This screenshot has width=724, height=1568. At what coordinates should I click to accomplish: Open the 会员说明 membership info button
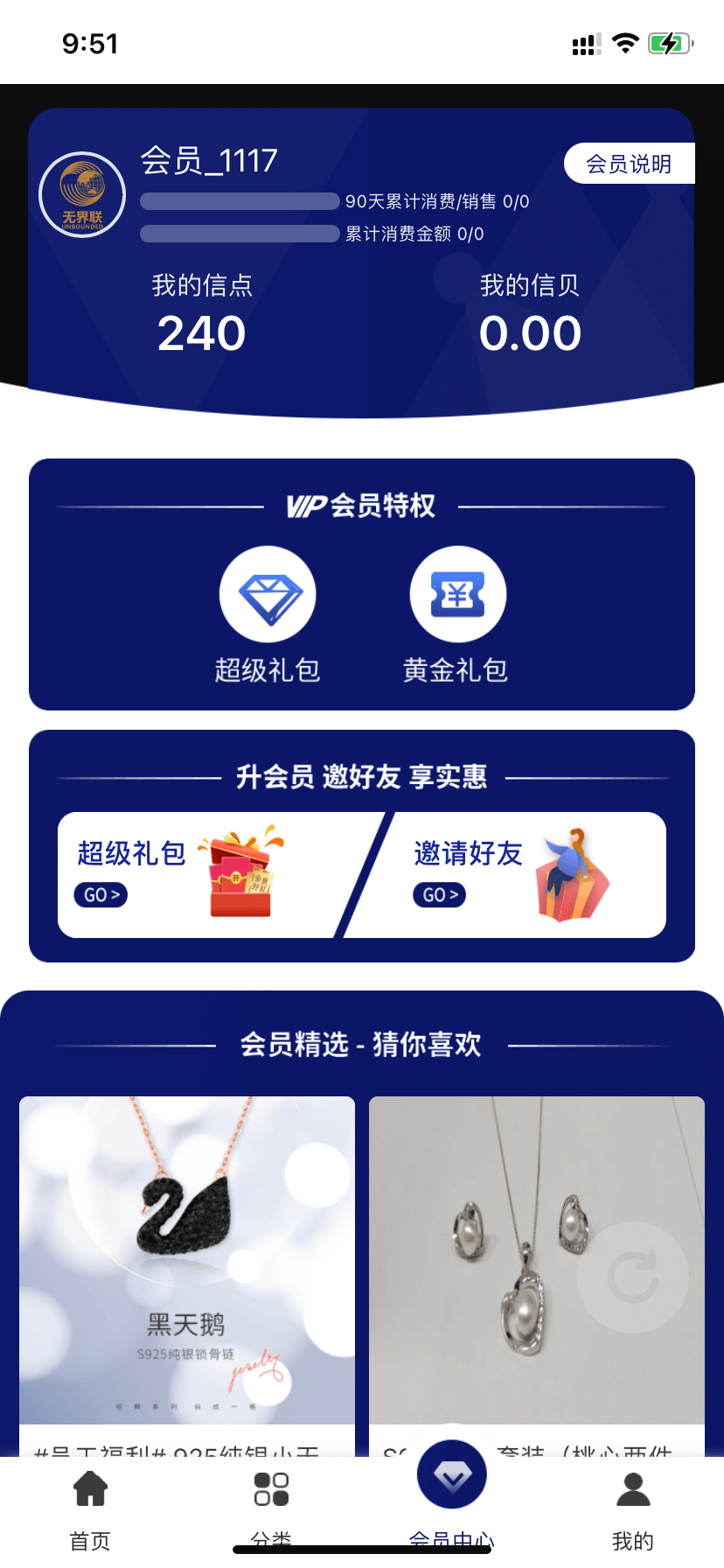(x=629, y=164)
